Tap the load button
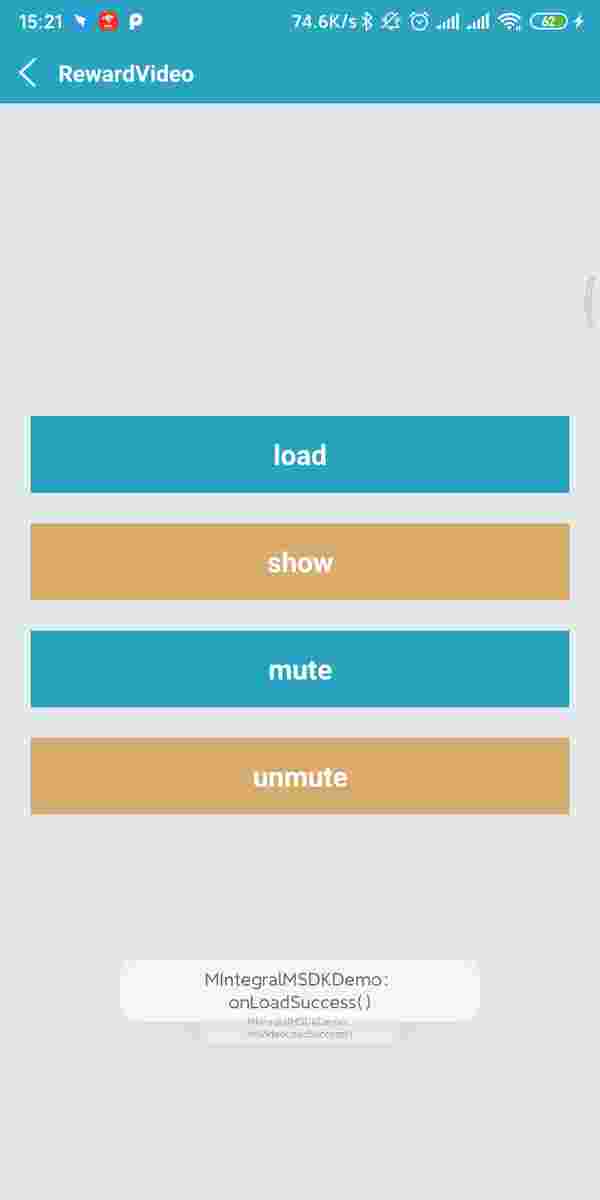The width and height of the screenshot is (600, 1200). pos(300,454)
